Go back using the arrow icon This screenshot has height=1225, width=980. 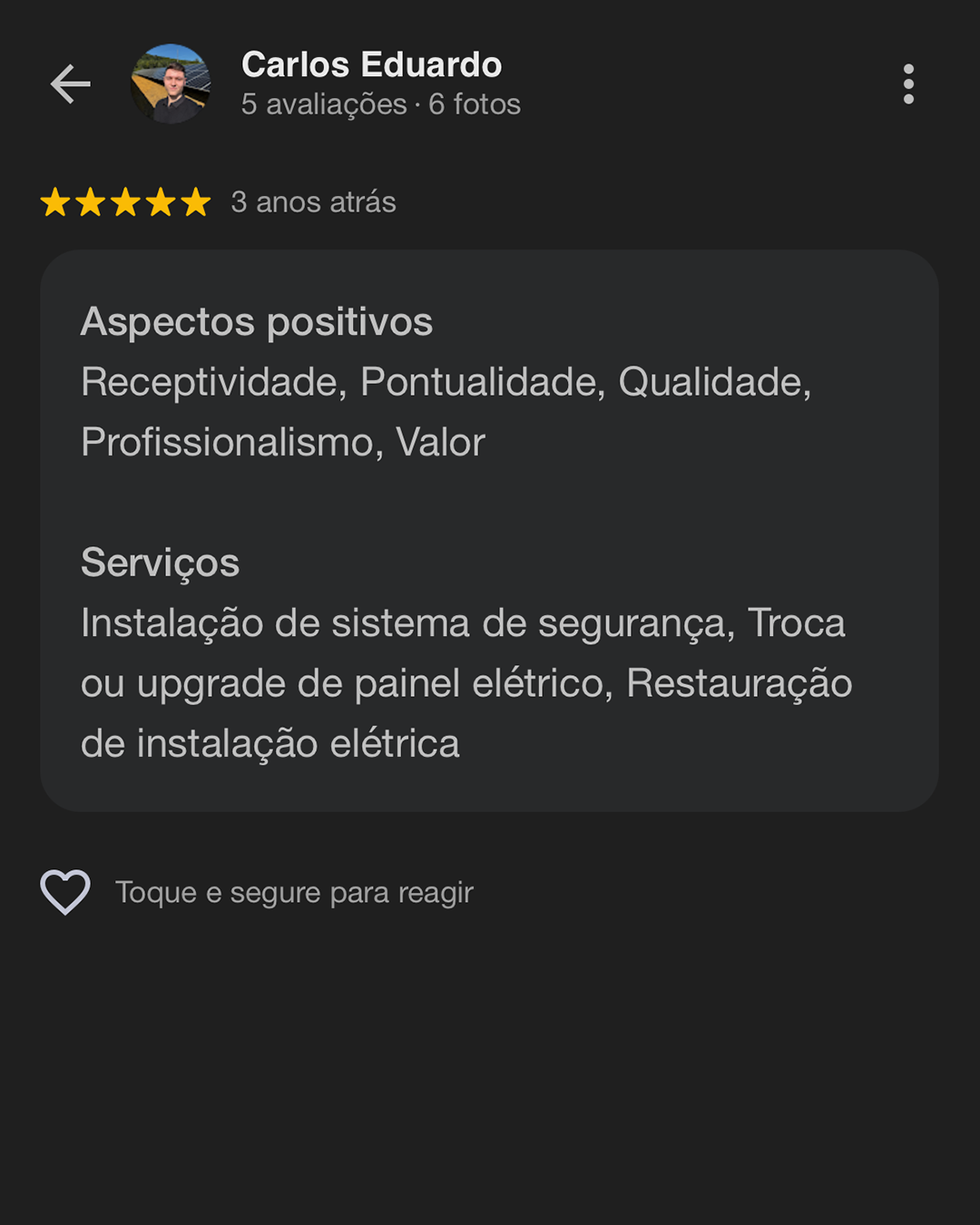point(70,84)
